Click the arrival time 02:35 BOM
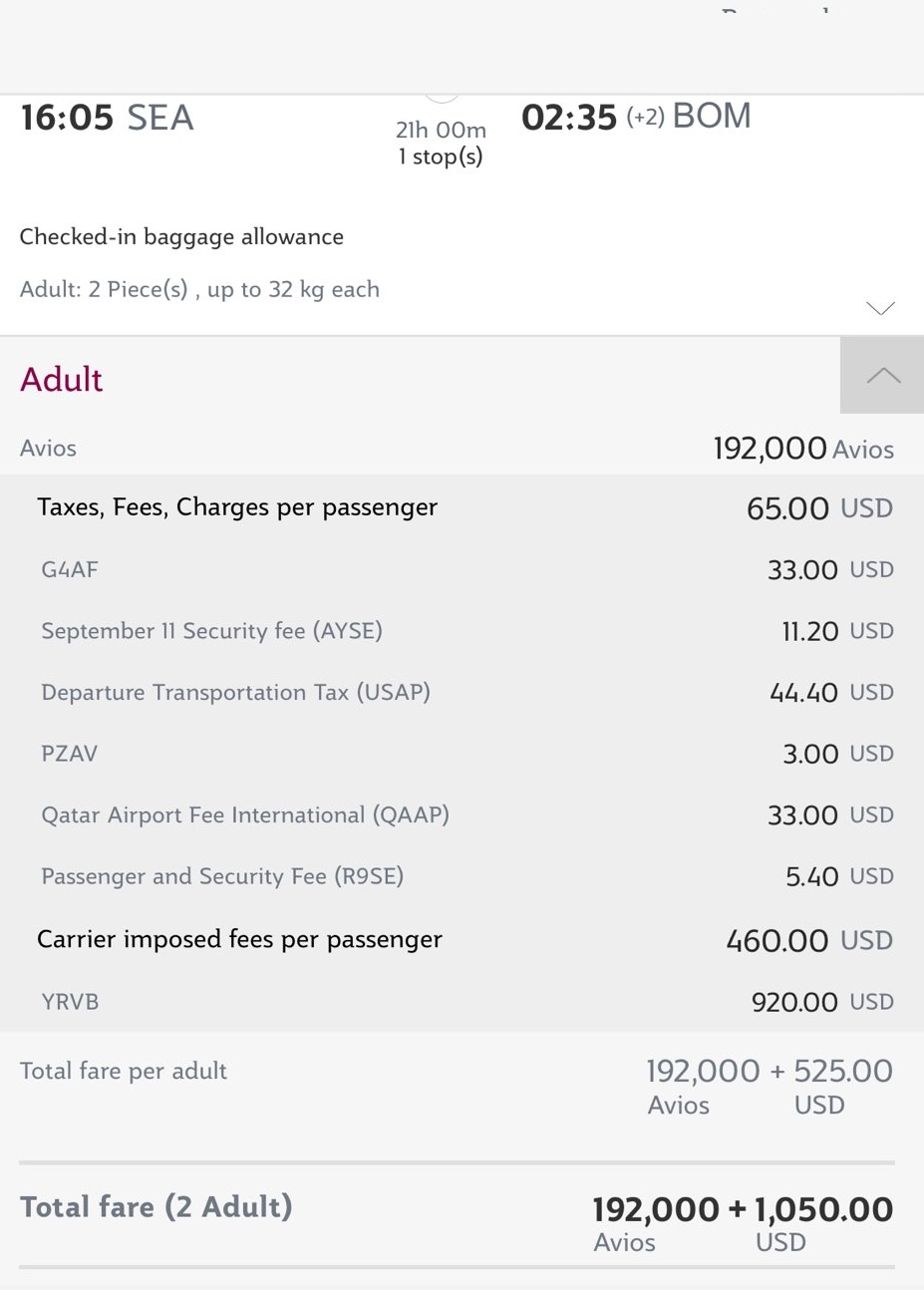 (638, 117)
